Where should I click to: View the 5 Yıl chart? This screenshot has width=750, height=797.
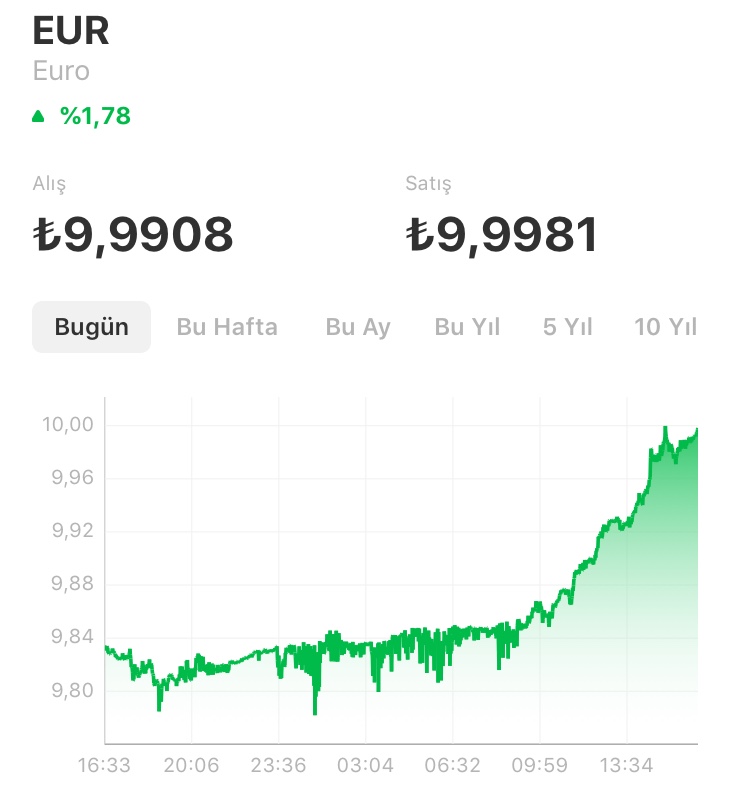[x=568, y=327]
